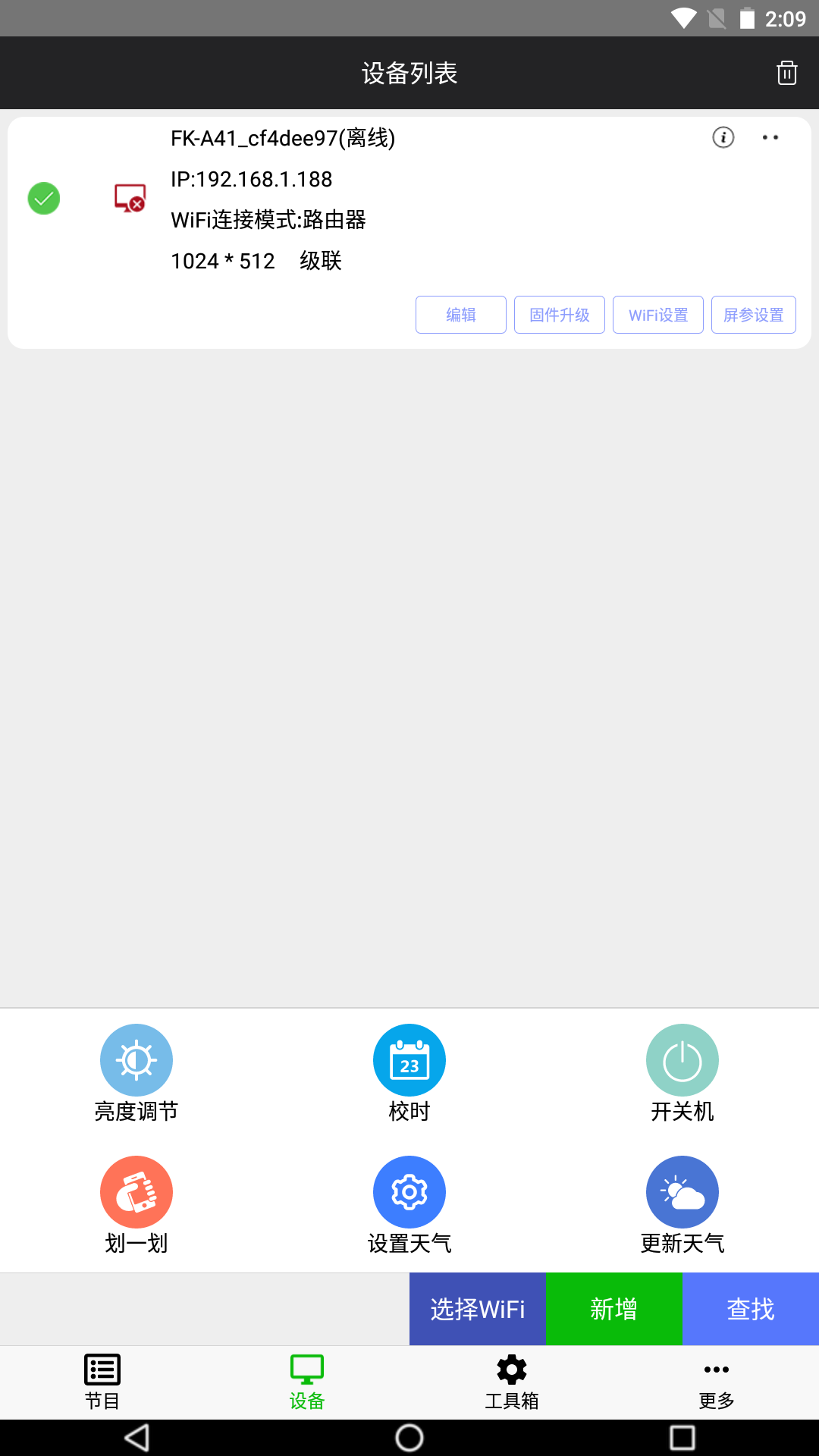
Task: Tap 查找 to search for devices
Action: coord(751,1309)
